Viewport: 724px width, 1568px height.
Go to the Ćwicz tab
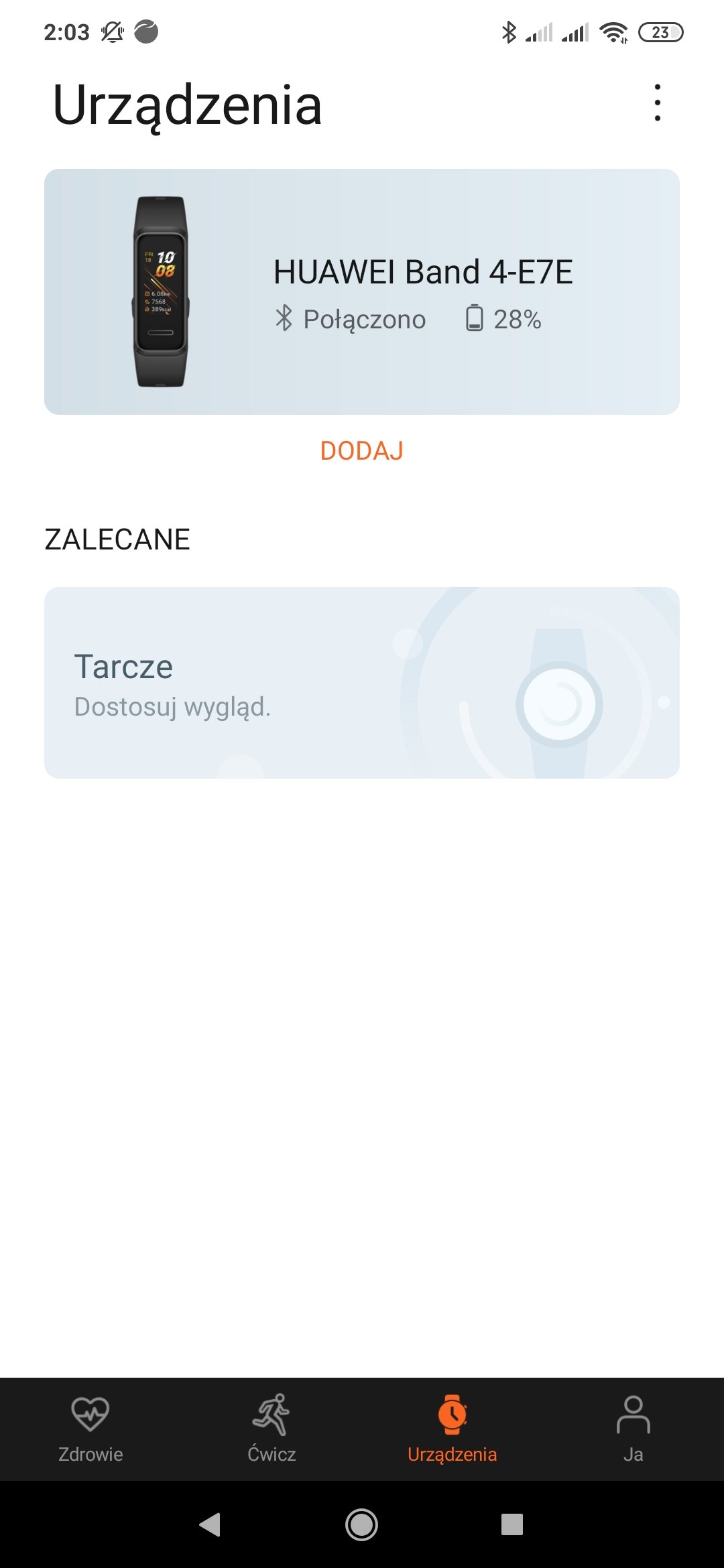coord(271,1429)
